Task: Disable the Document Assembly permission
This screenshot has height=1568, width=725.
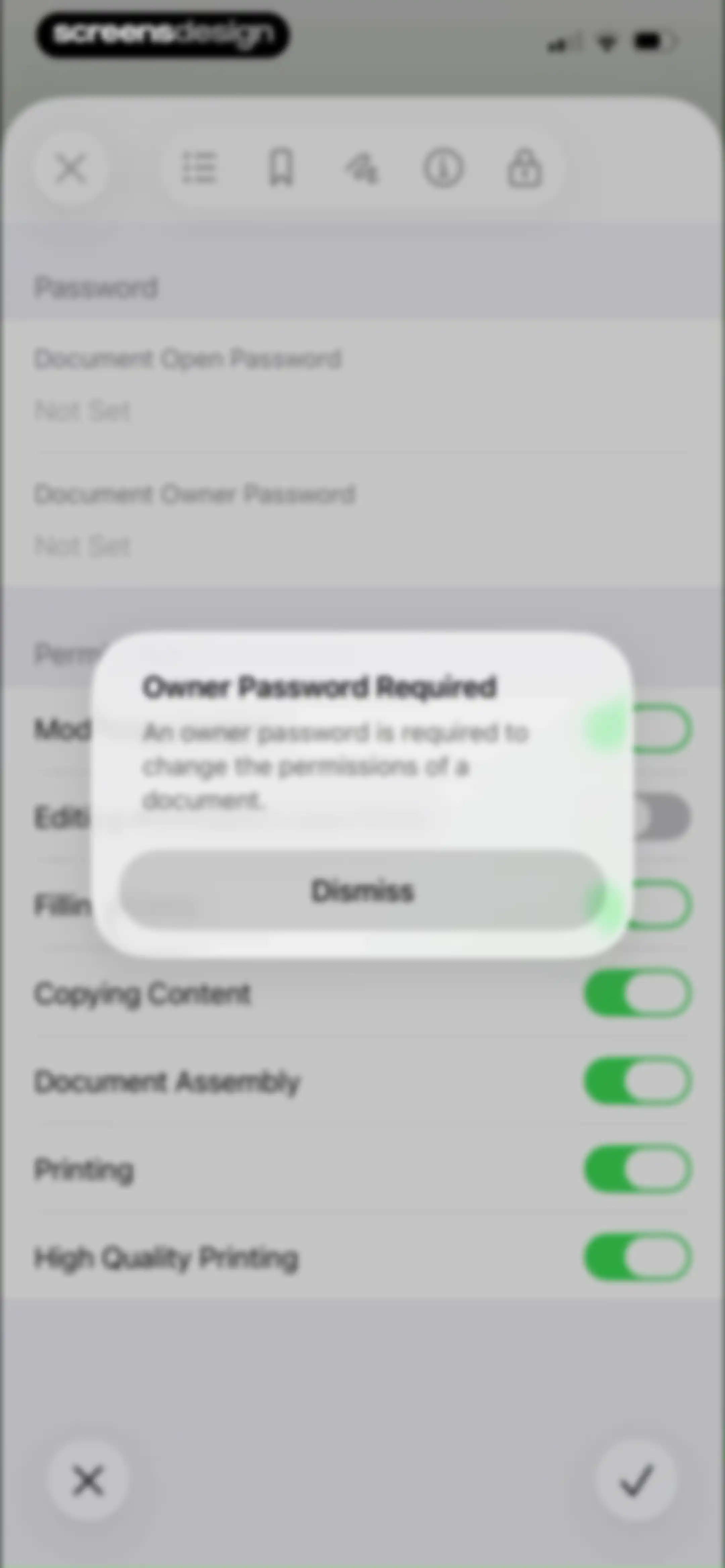Action: 637,1081
